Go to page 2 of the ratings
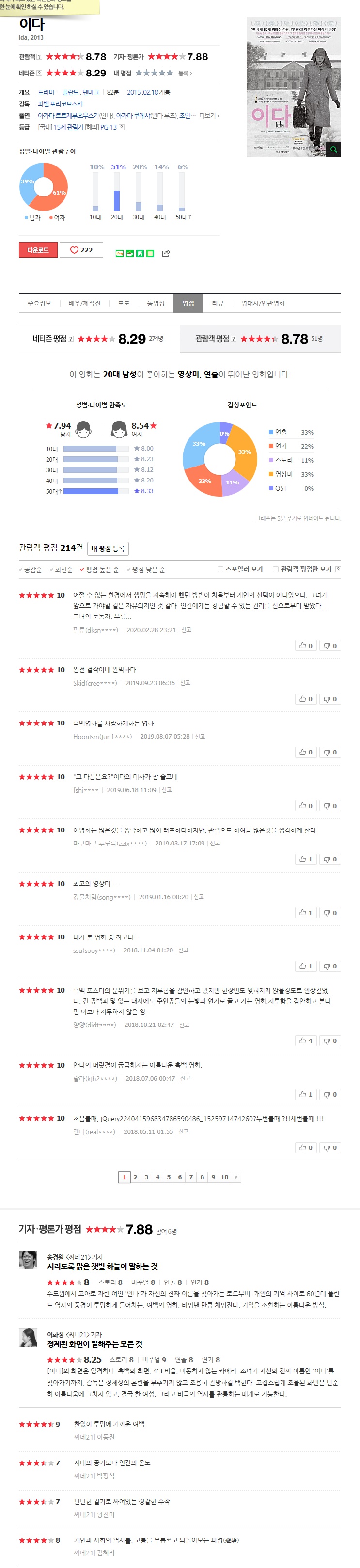The image size is (360, 1568). coord(135,1176)
